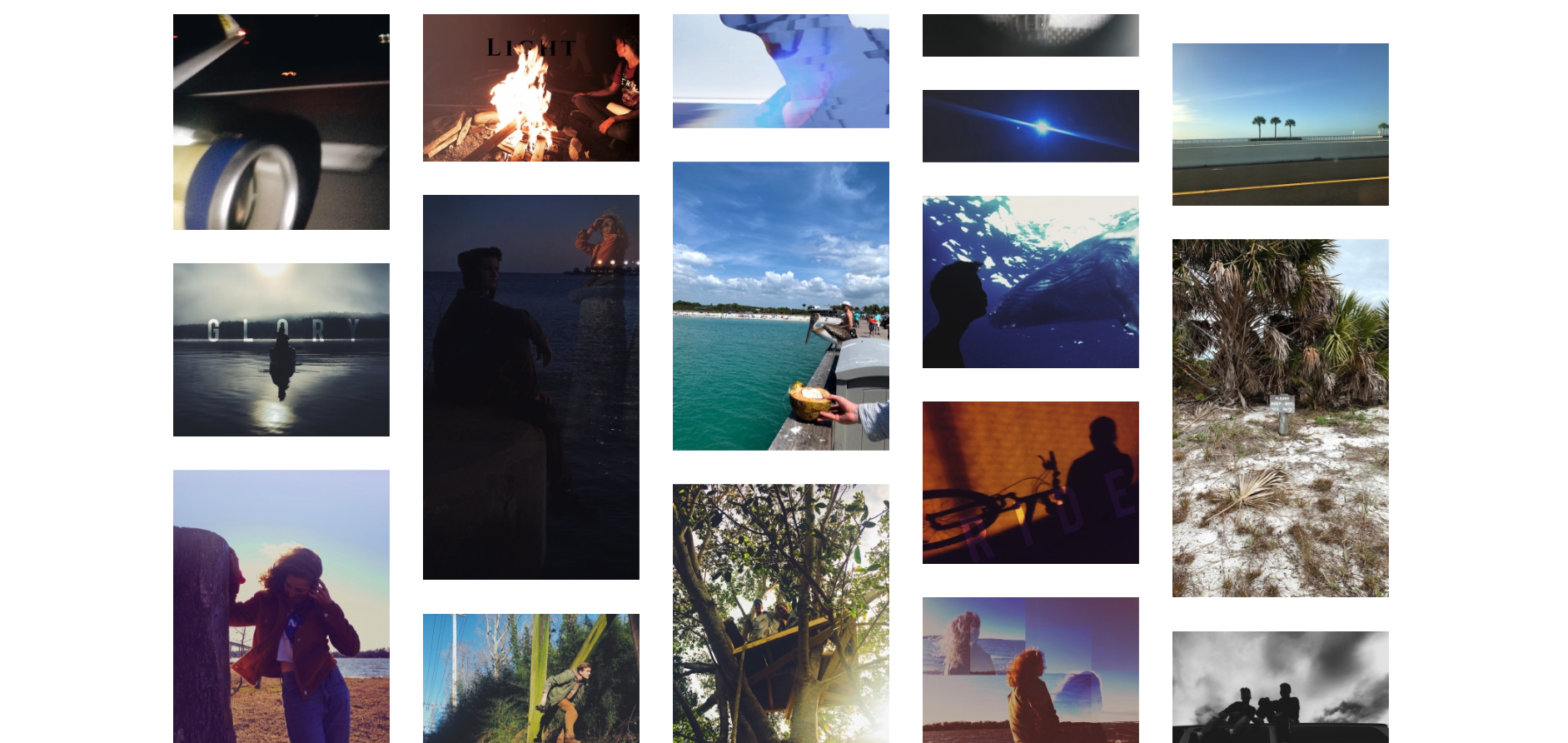Open the pixelated blue abstract image

click(780, 71)
